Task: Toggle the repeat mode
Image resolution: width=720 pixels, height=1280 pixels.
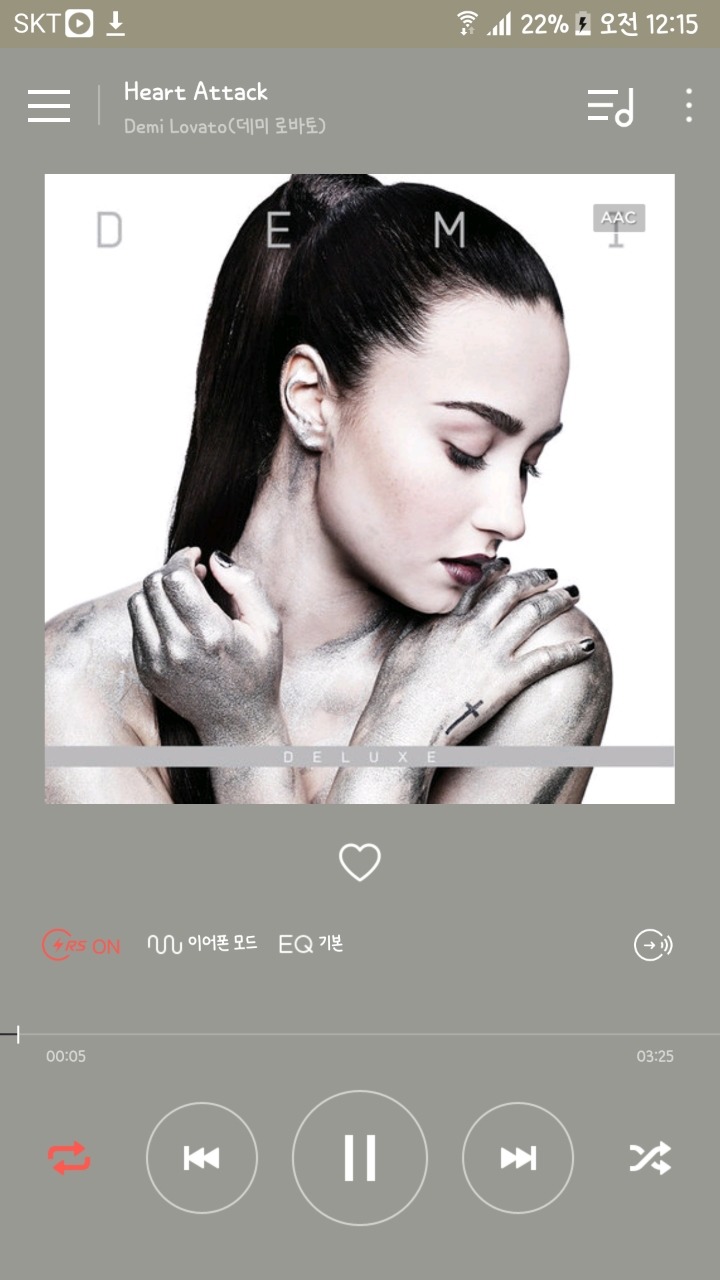Action: click(x=69, y=1158)
